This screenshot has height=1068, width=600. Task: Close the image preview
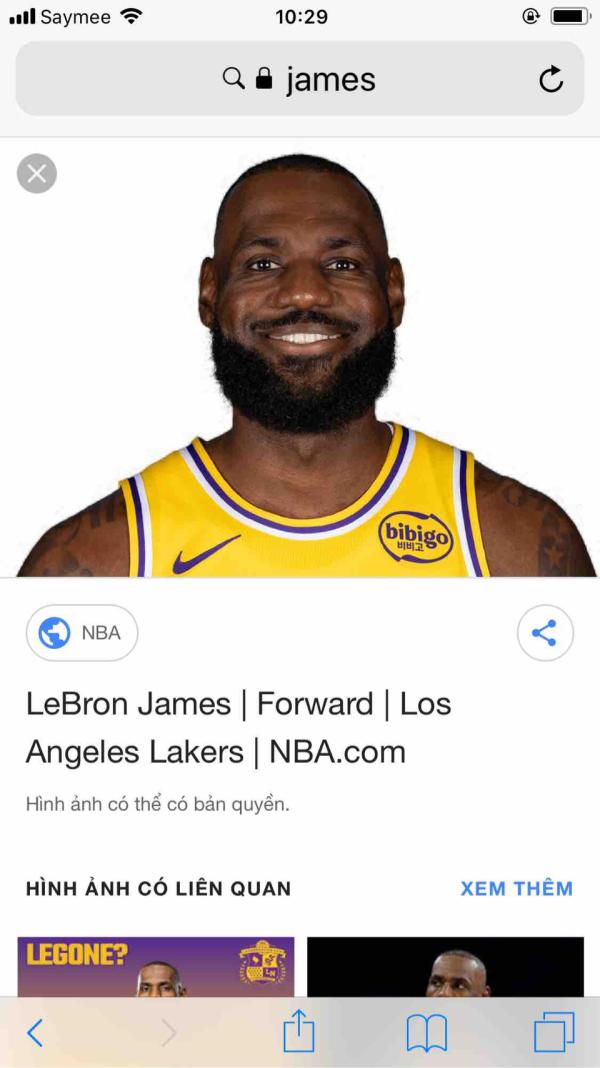37,174
